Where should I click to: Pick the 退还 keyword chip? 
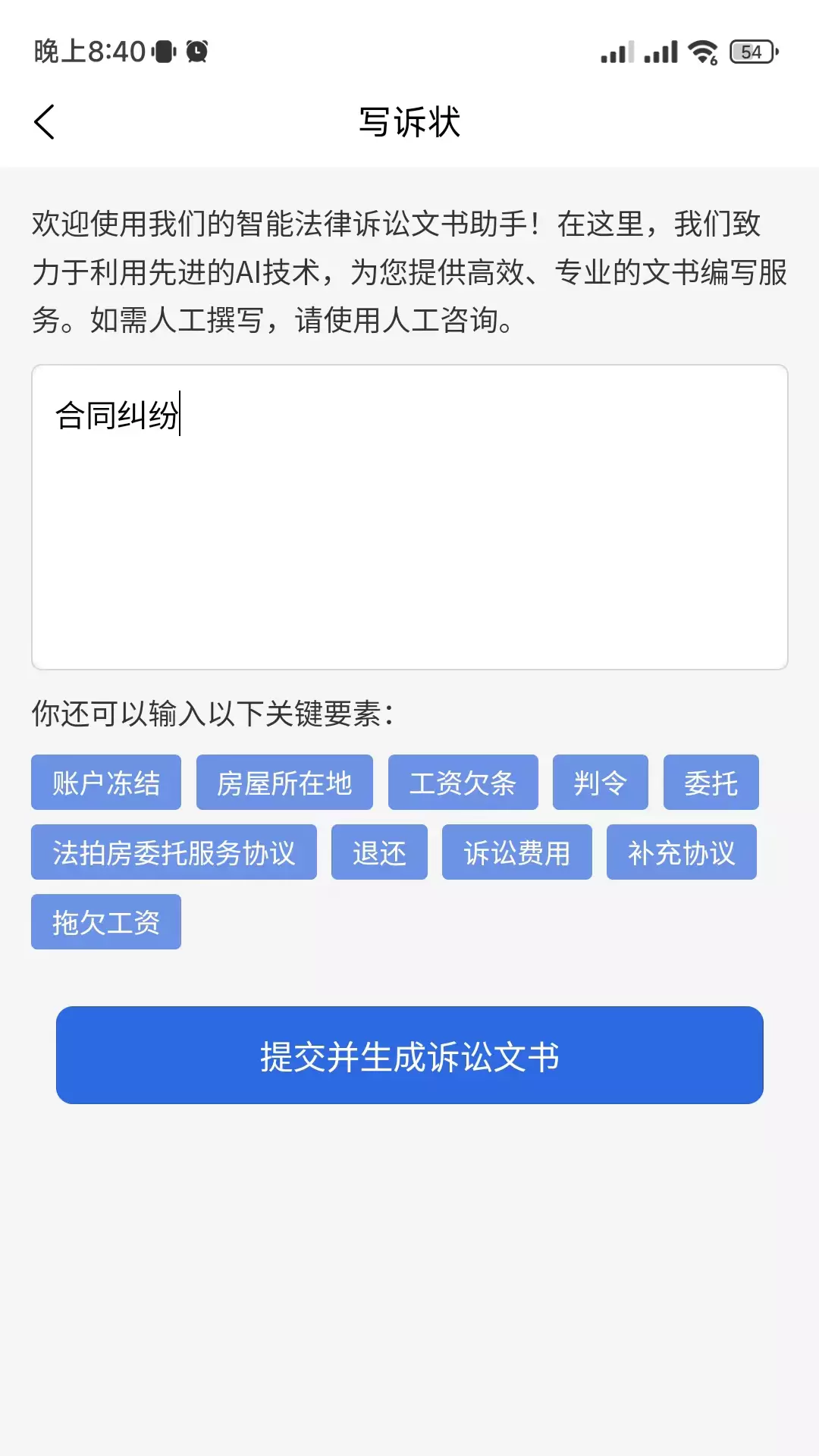pos(379,852)
